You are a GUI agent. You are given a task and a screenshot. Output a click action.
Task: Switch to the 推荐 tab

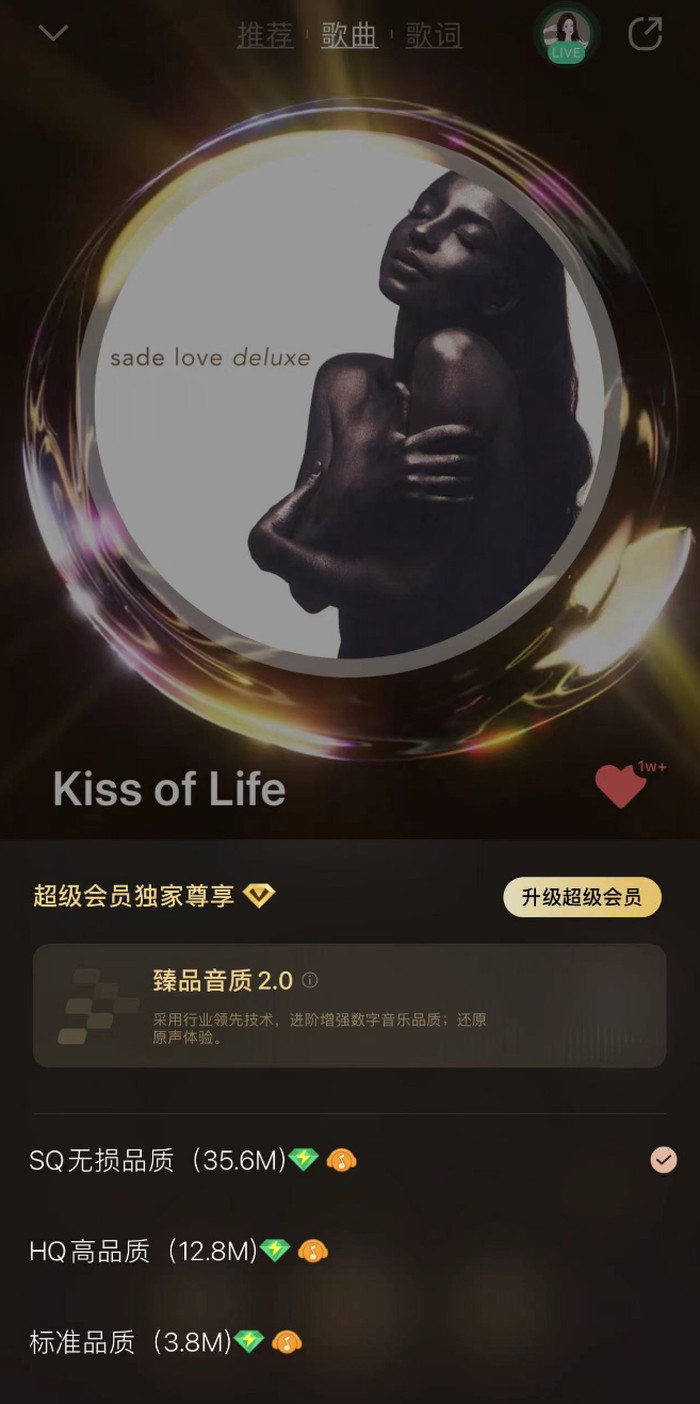tap(265, 35)
